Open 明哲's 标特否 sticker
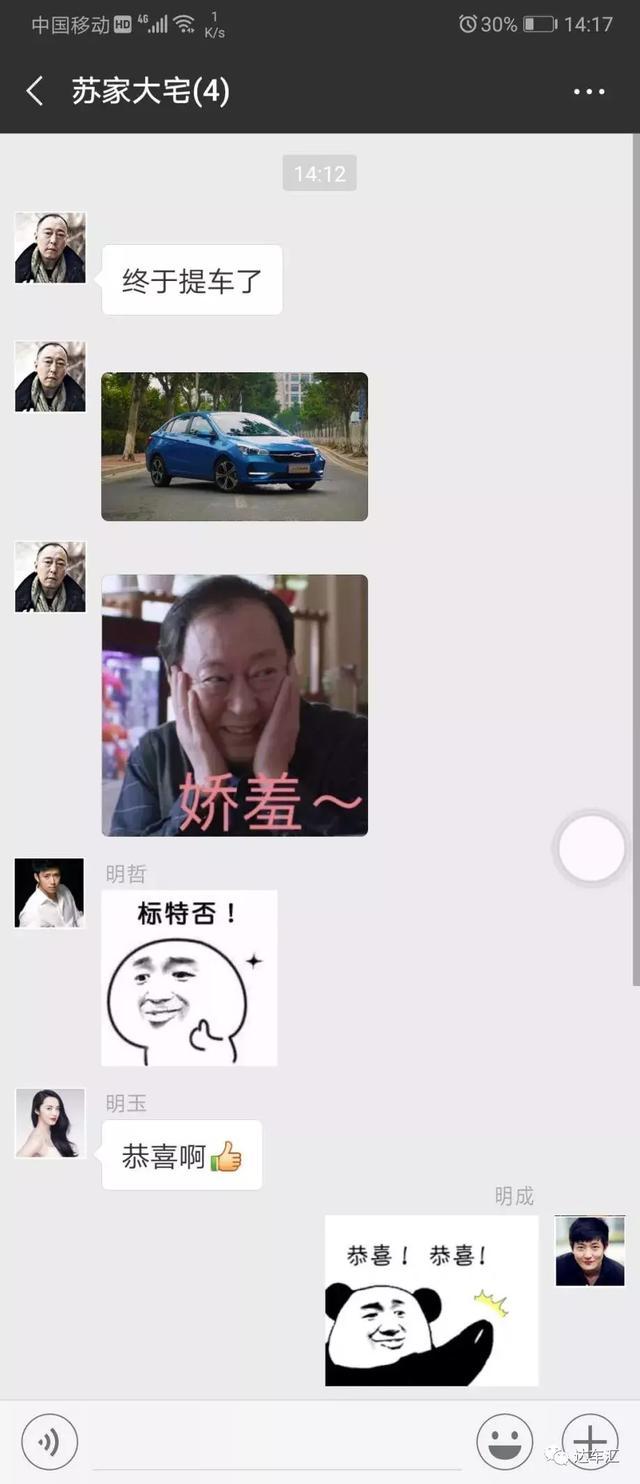The height and width of the screenshot is (1484, 640). coord(189,978)
